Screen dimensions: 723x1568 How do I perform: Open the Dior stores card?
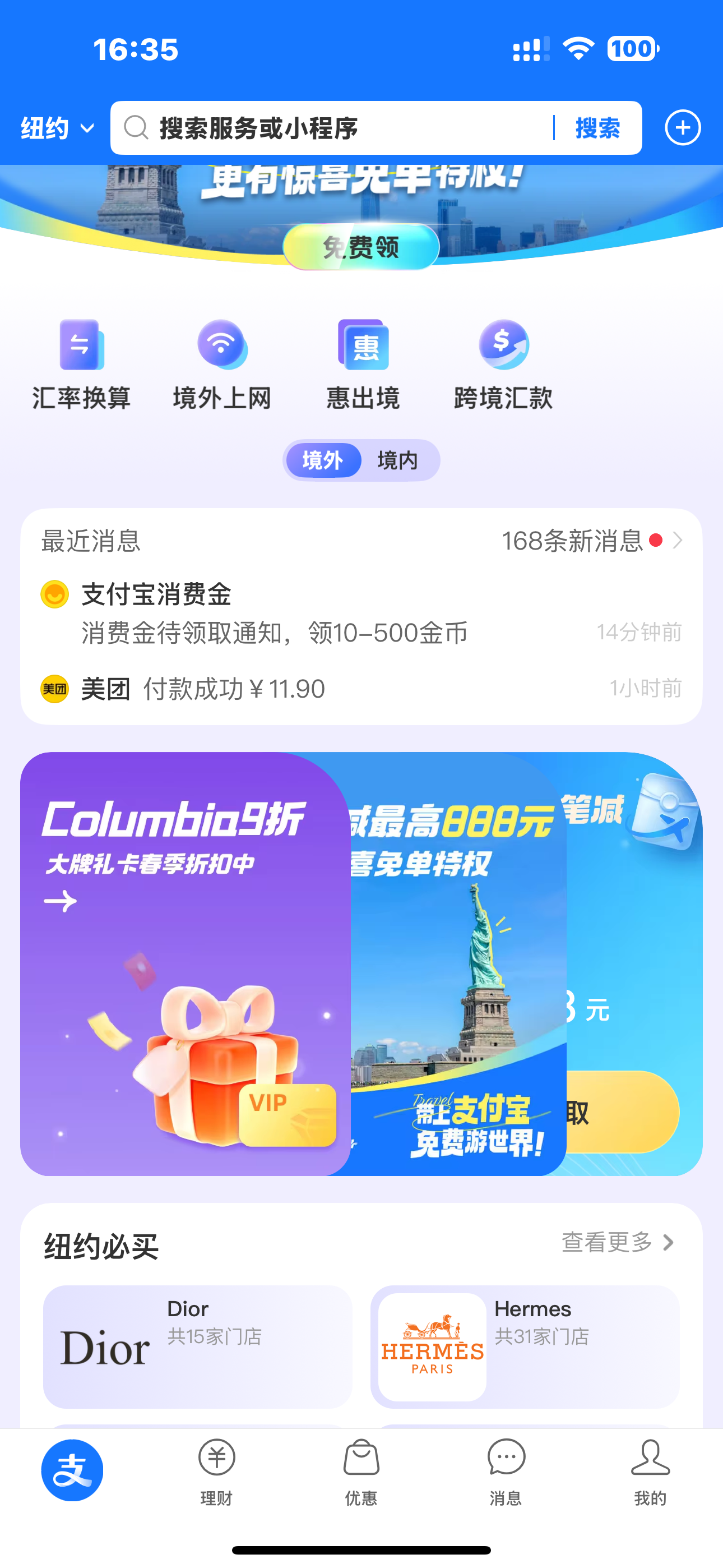(198, 1346)
